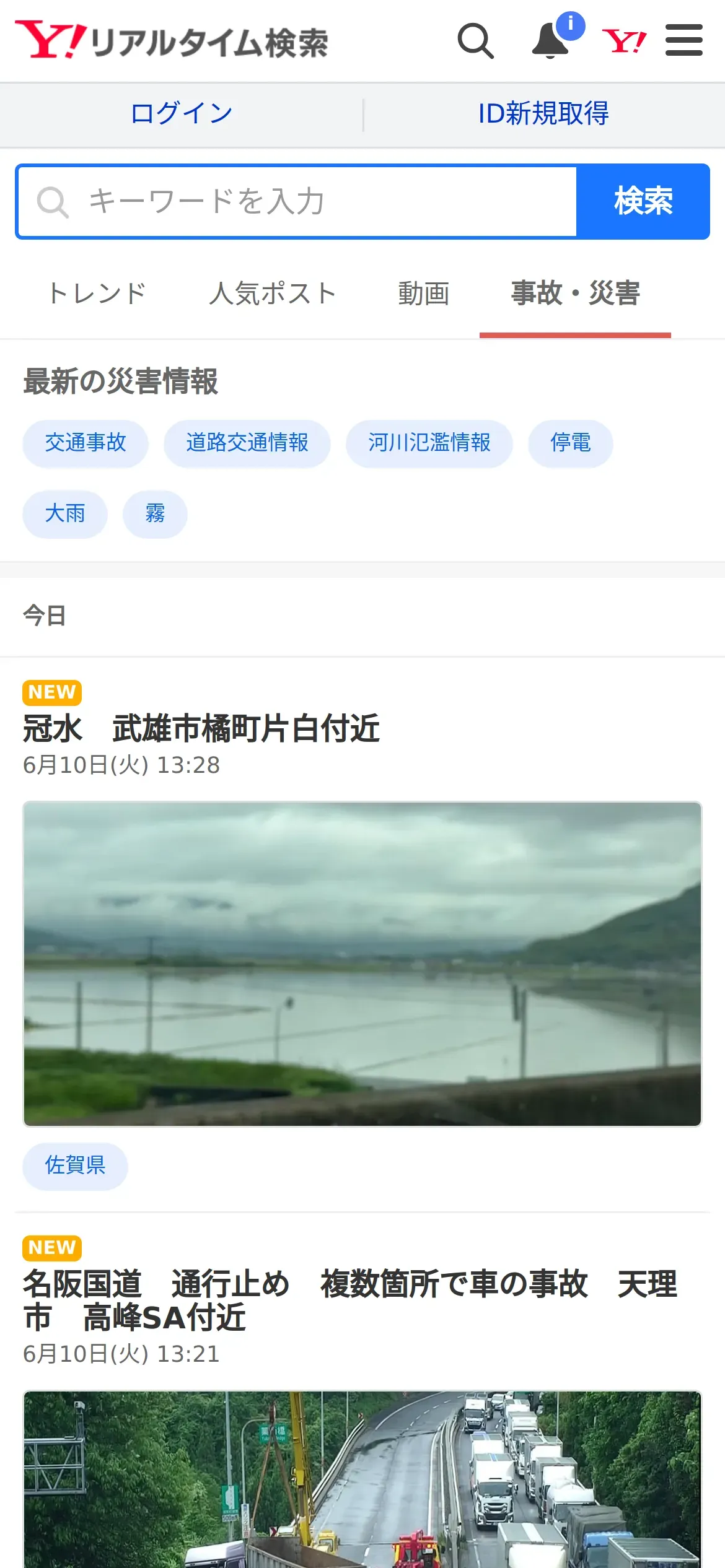Select the 河川氾濫情報 chip
725x1568 pixels.
click(429, 443)
